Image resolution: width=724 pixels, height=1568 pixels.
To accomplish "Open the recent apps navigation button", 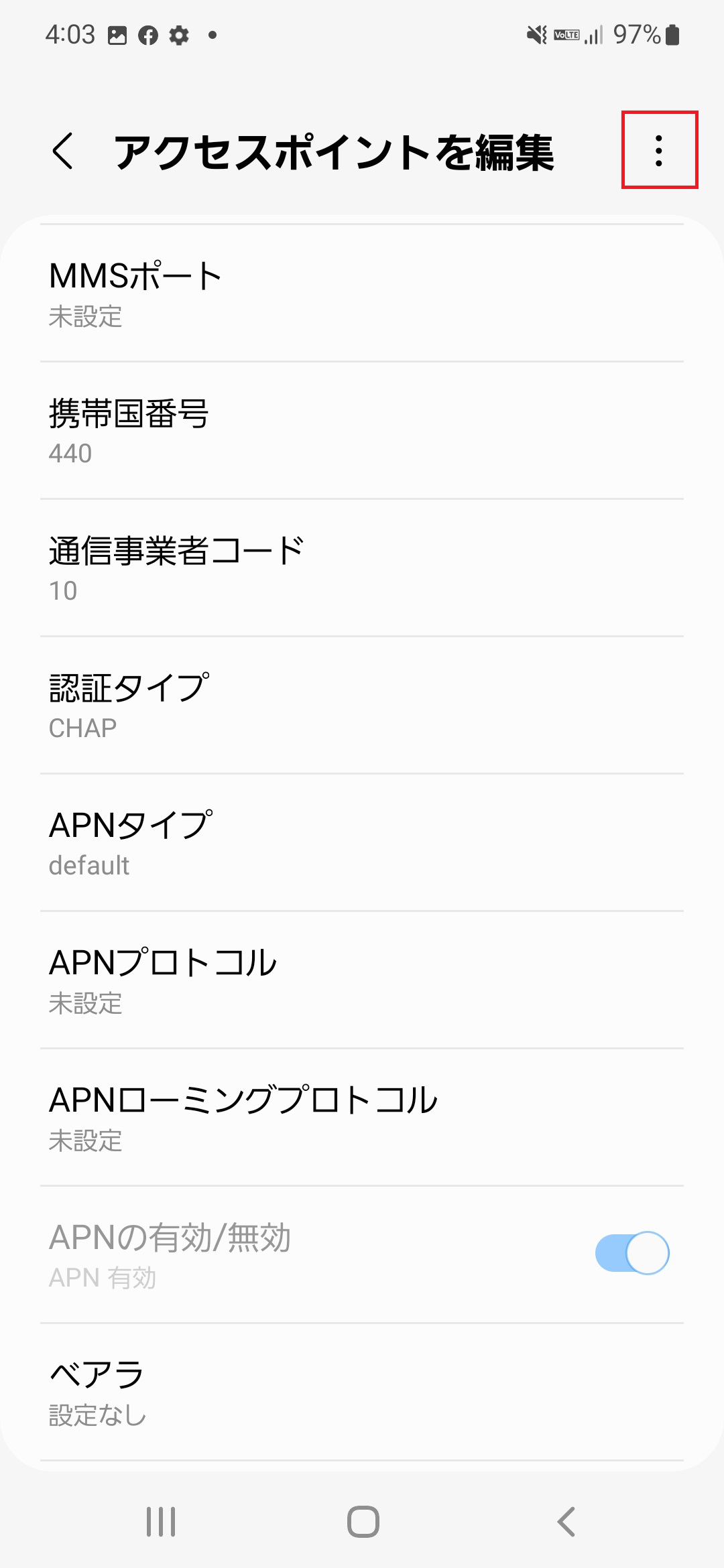I will [x=160, y=1520].
